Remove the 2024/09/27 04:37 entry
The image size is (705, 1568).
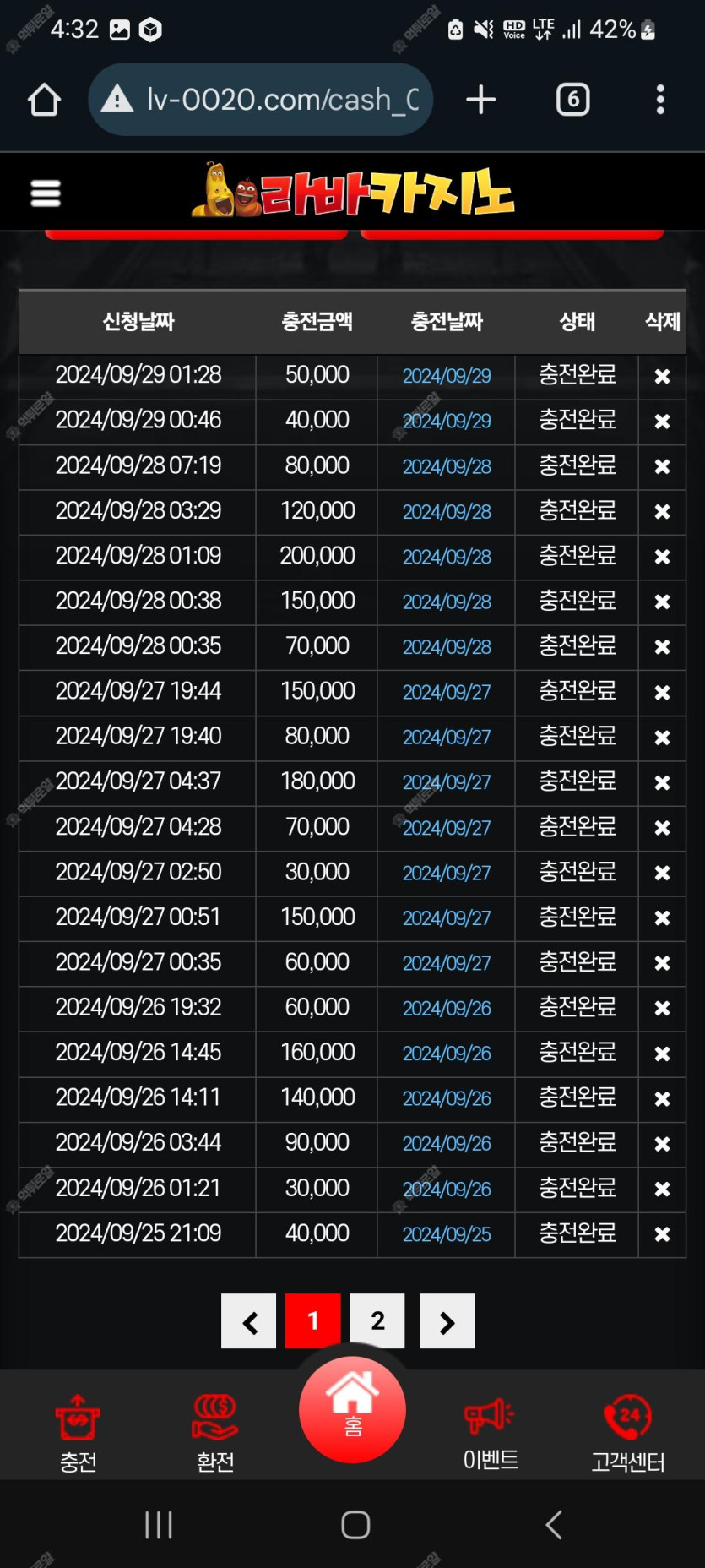coord(662,782)
